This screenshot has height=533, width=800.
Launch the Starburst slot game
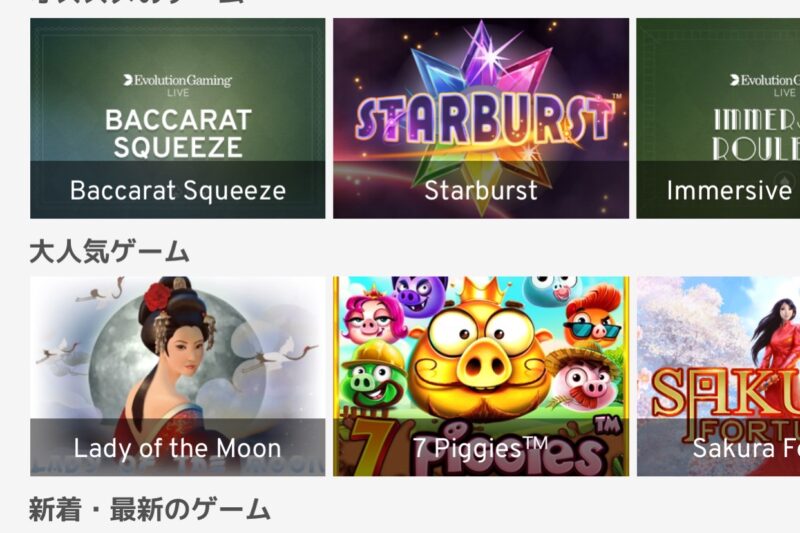pyautogui.click(x=481, y=118)
